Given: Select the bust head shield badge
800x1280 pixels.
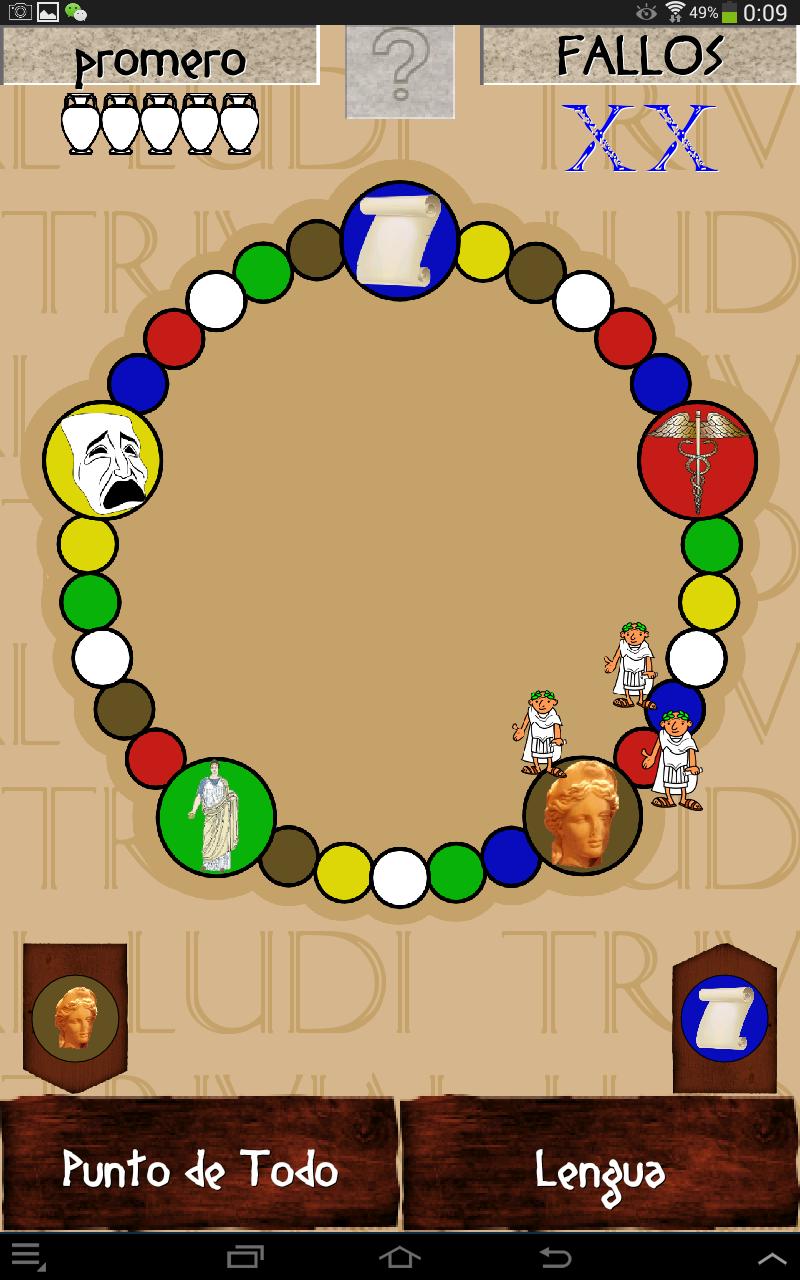Looking at the screenshot, I should click(x=75, y=1017).
